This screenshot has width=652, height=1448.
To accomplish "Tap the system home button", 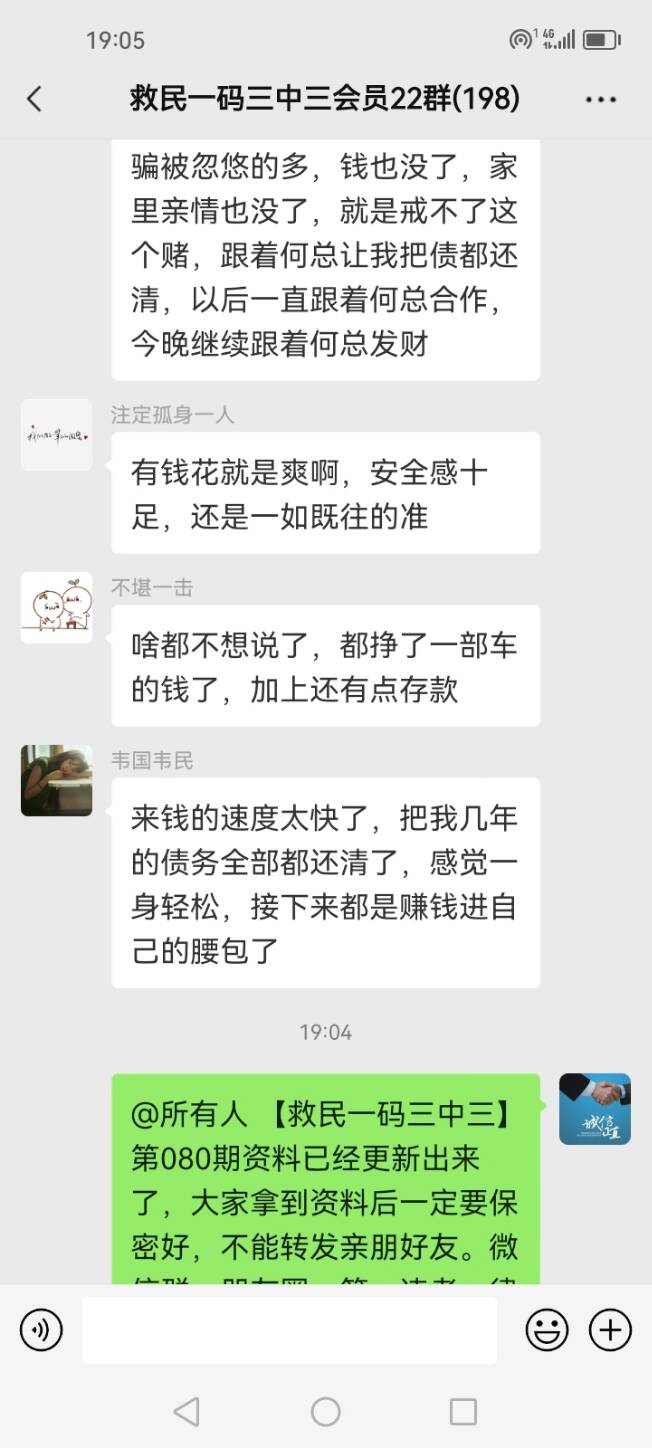I will pos(326,1412).
